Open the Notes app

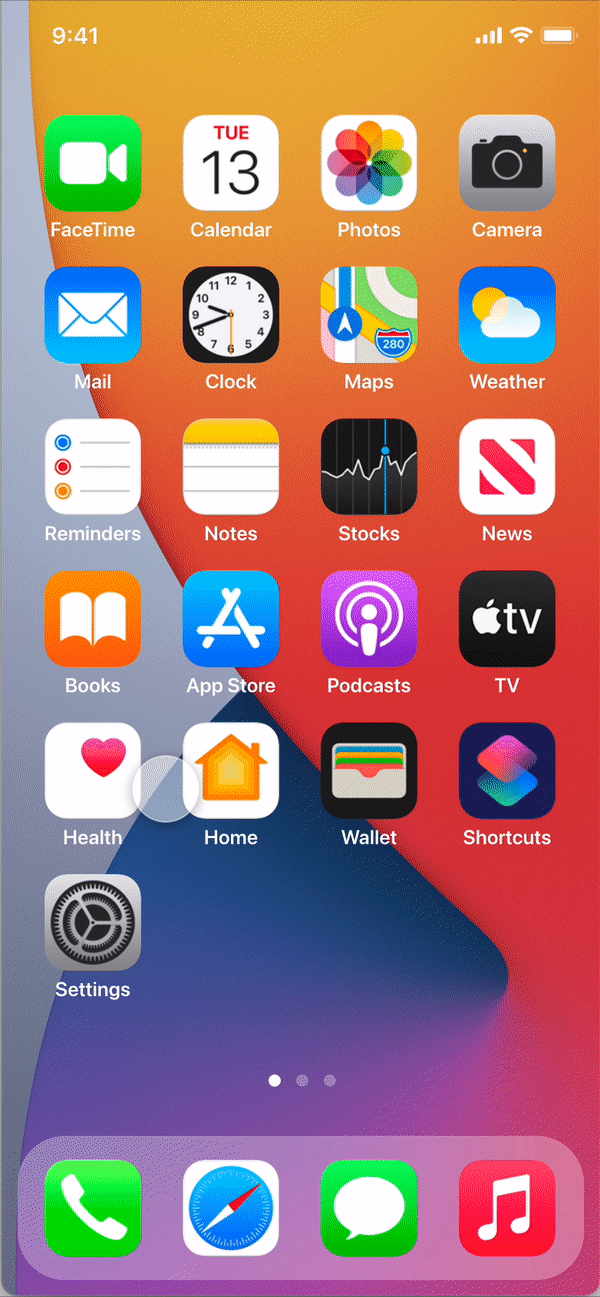pos(231,467)
